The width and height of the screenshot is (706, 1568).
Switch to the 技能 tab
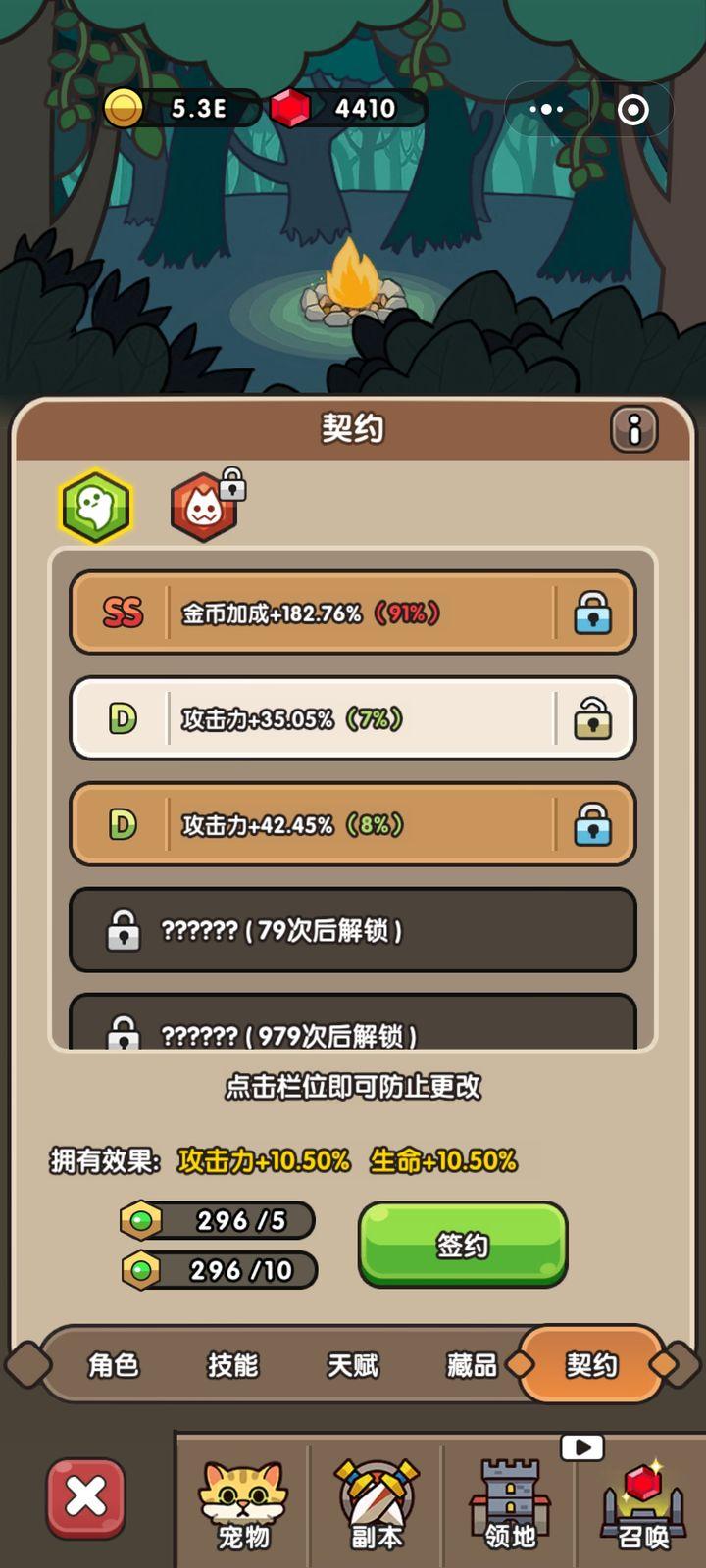(x=233, y=1365)
